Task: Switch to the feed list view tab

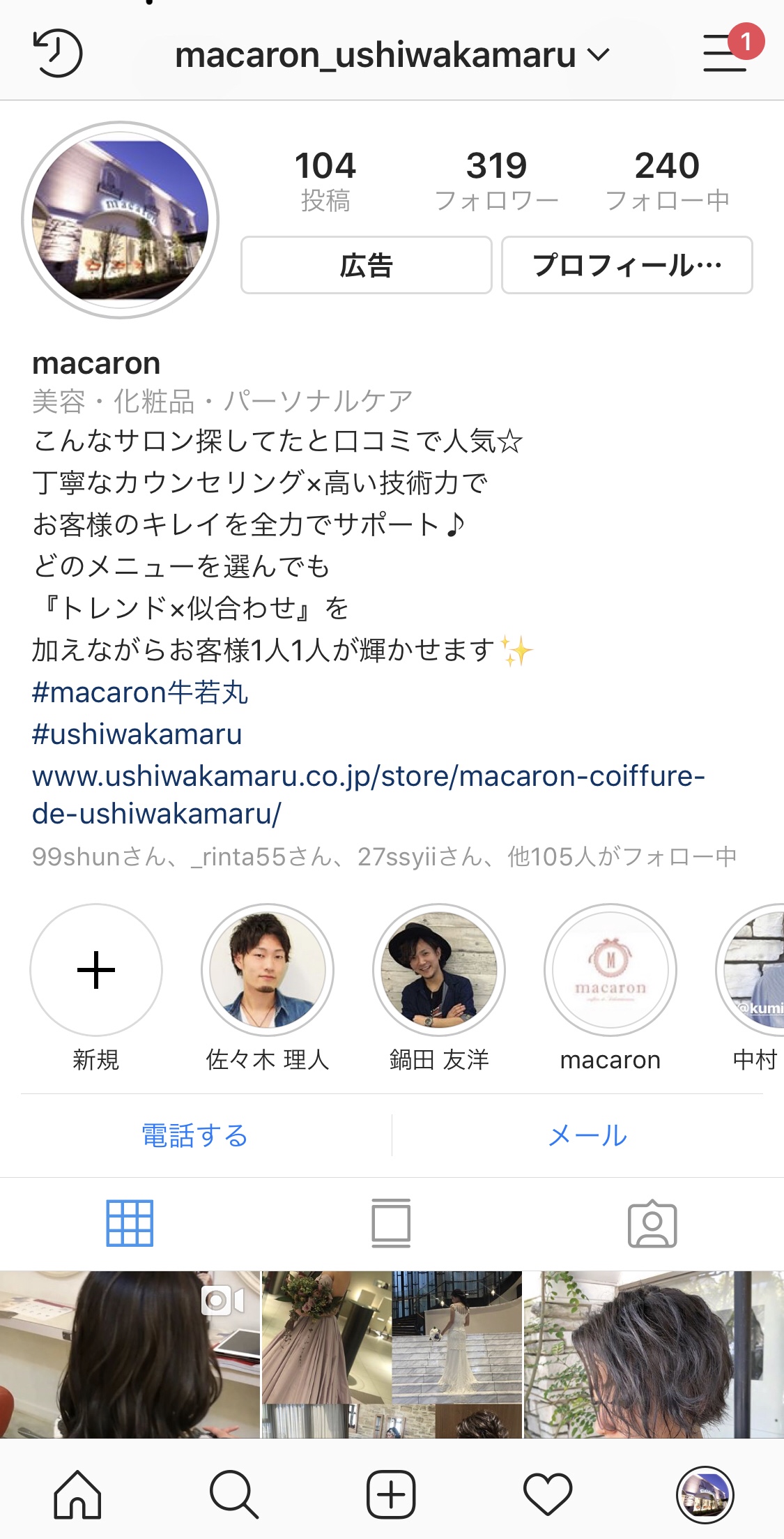Action: point(391,1224)
